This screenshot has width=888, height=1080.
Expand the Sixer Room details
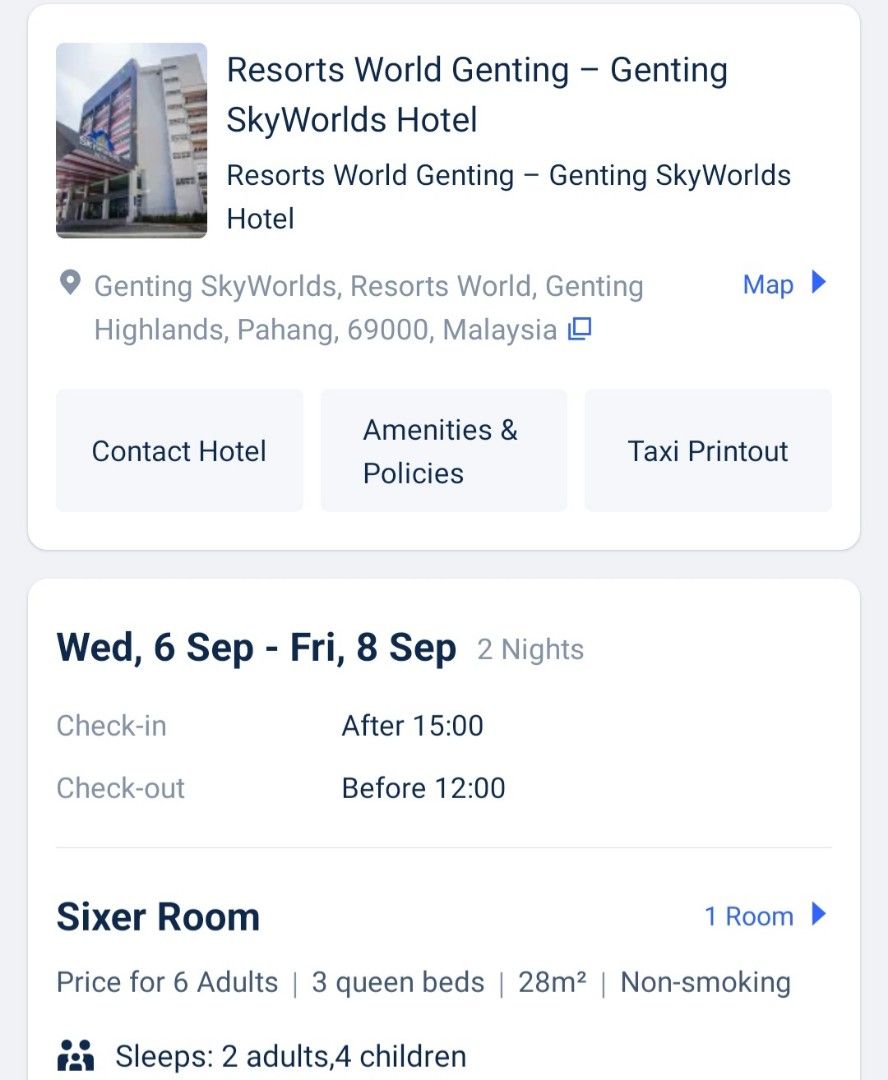click(157, 916)
